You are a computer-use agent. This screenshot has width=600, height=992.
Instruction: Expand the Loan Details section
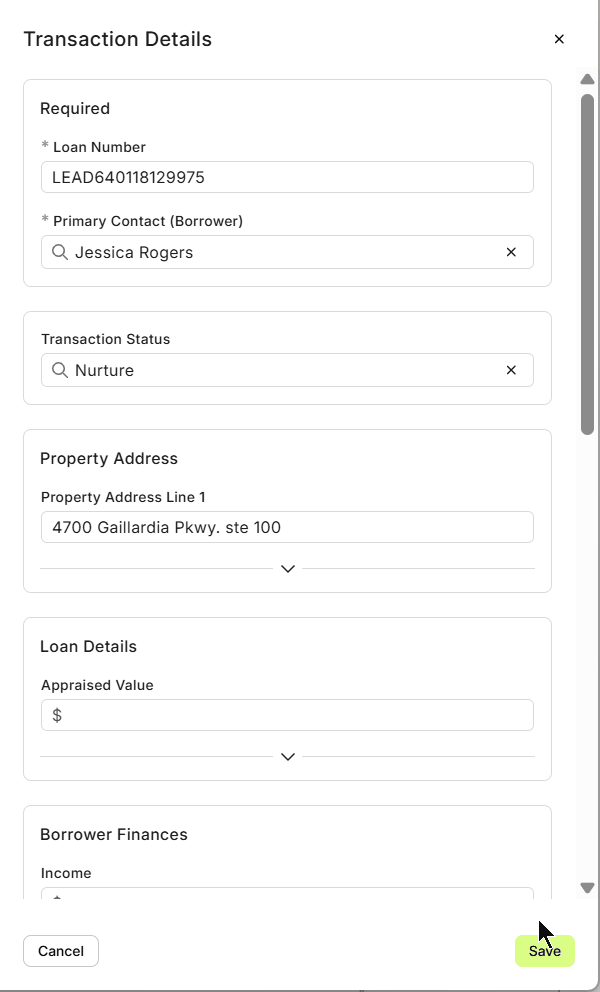click(288, 756)
